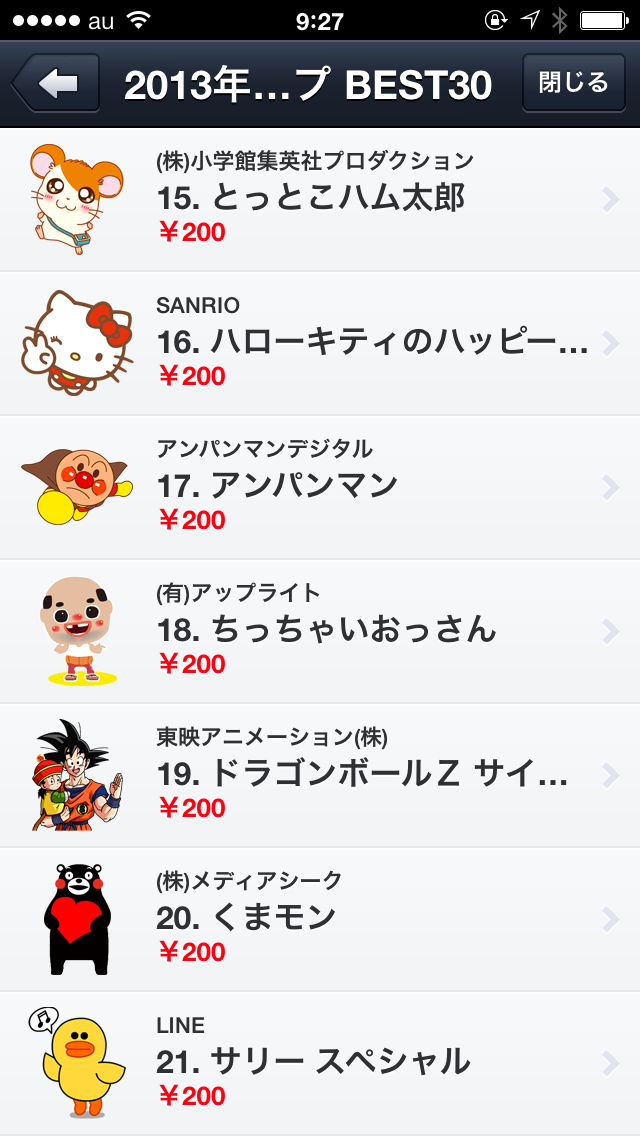Open the ハローキティ sticker set

pos(320,344)
